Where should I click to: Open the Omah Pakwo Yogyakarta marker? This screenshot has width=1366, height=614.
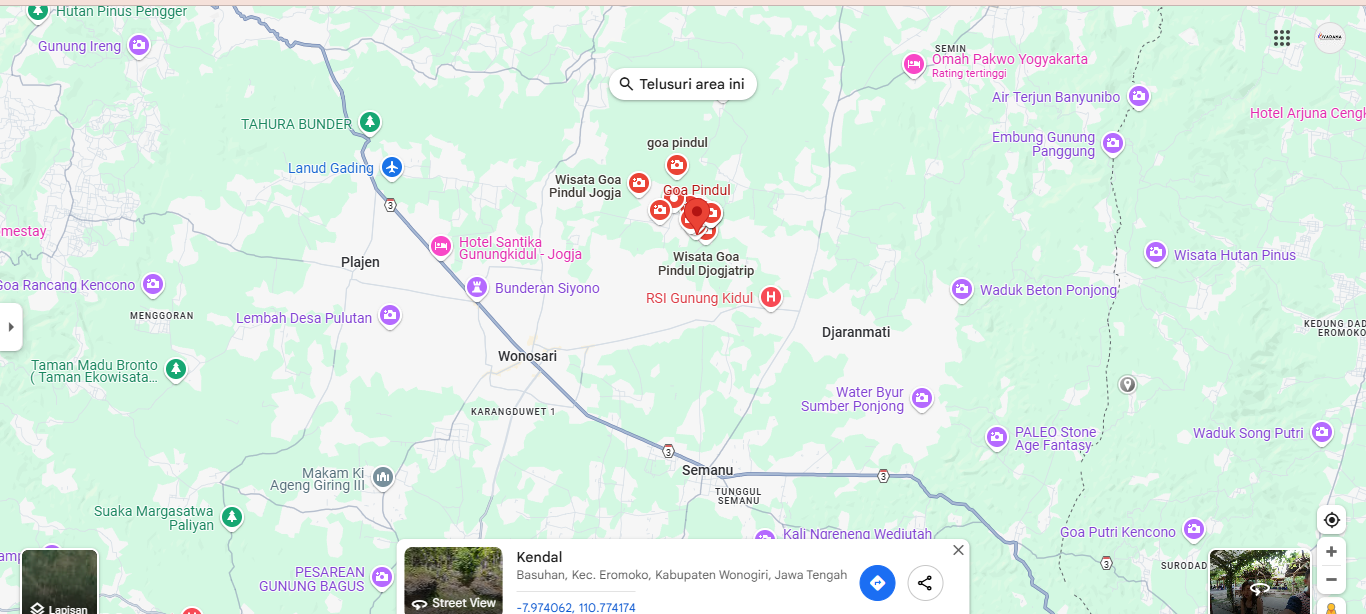[913, 65]
